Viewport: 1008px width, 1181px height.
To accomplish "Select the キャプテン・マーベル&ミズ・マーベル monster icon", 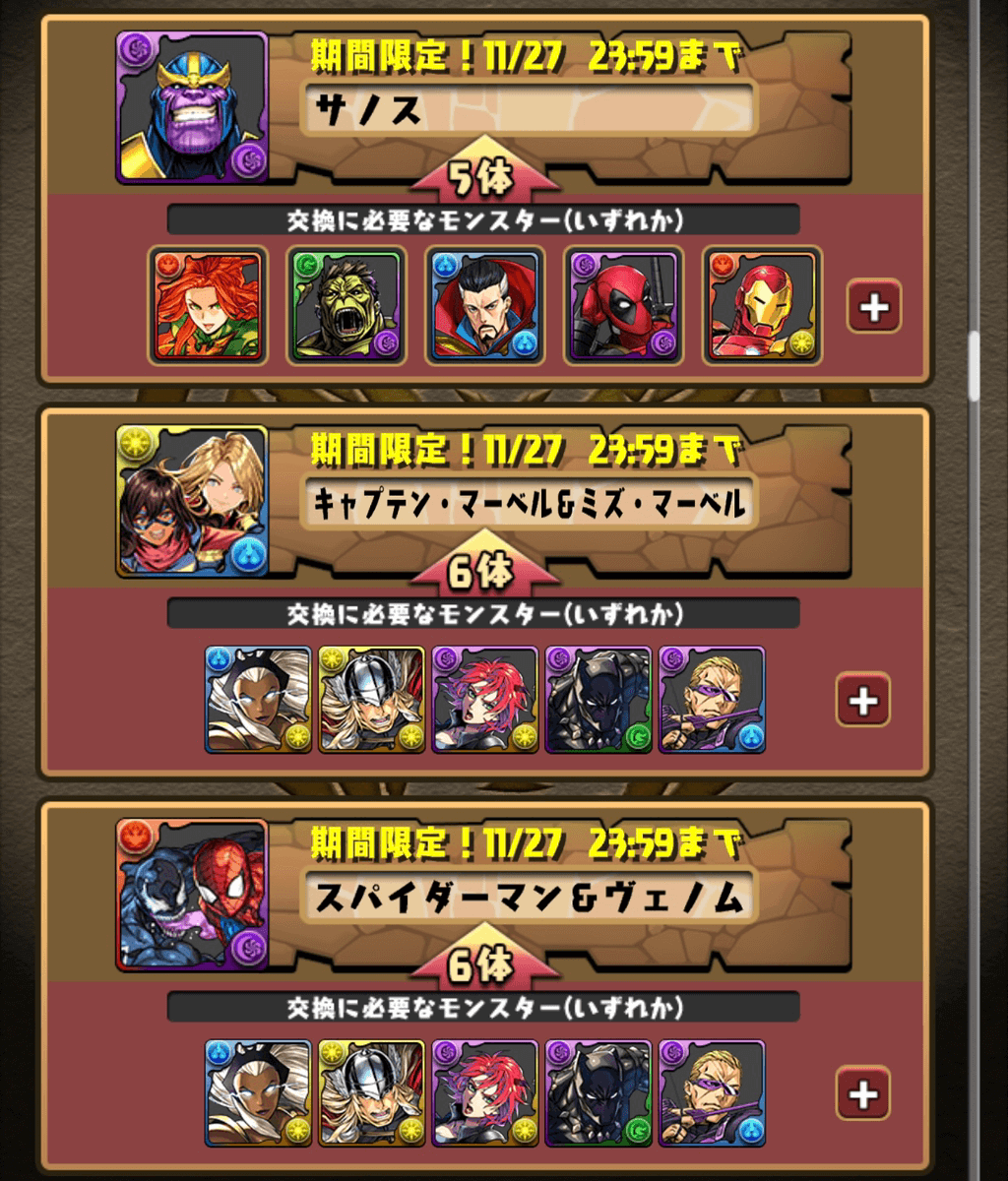I will click(x=192, y=501).
